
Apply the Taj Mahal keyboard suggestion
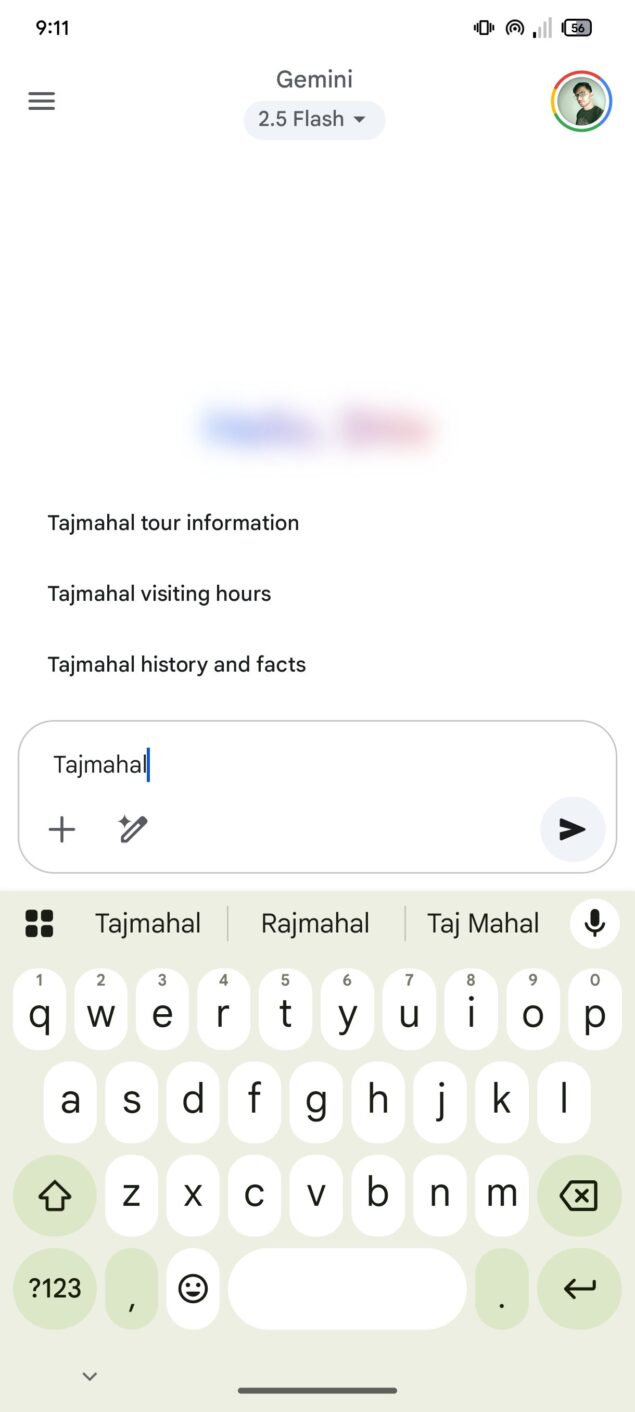pos(483,923)
